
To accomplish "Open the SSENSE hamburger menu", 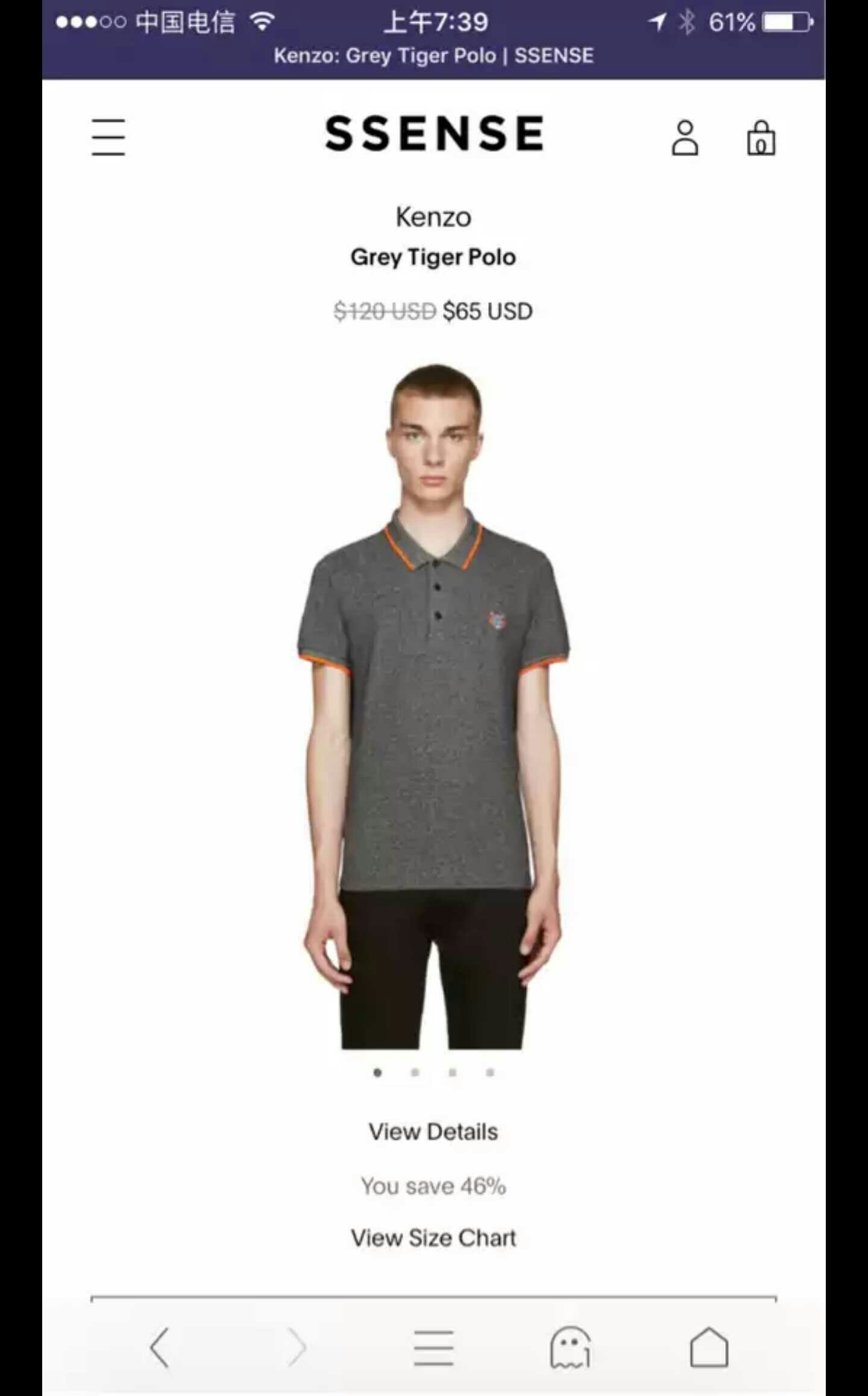I will tap(108, 137).
